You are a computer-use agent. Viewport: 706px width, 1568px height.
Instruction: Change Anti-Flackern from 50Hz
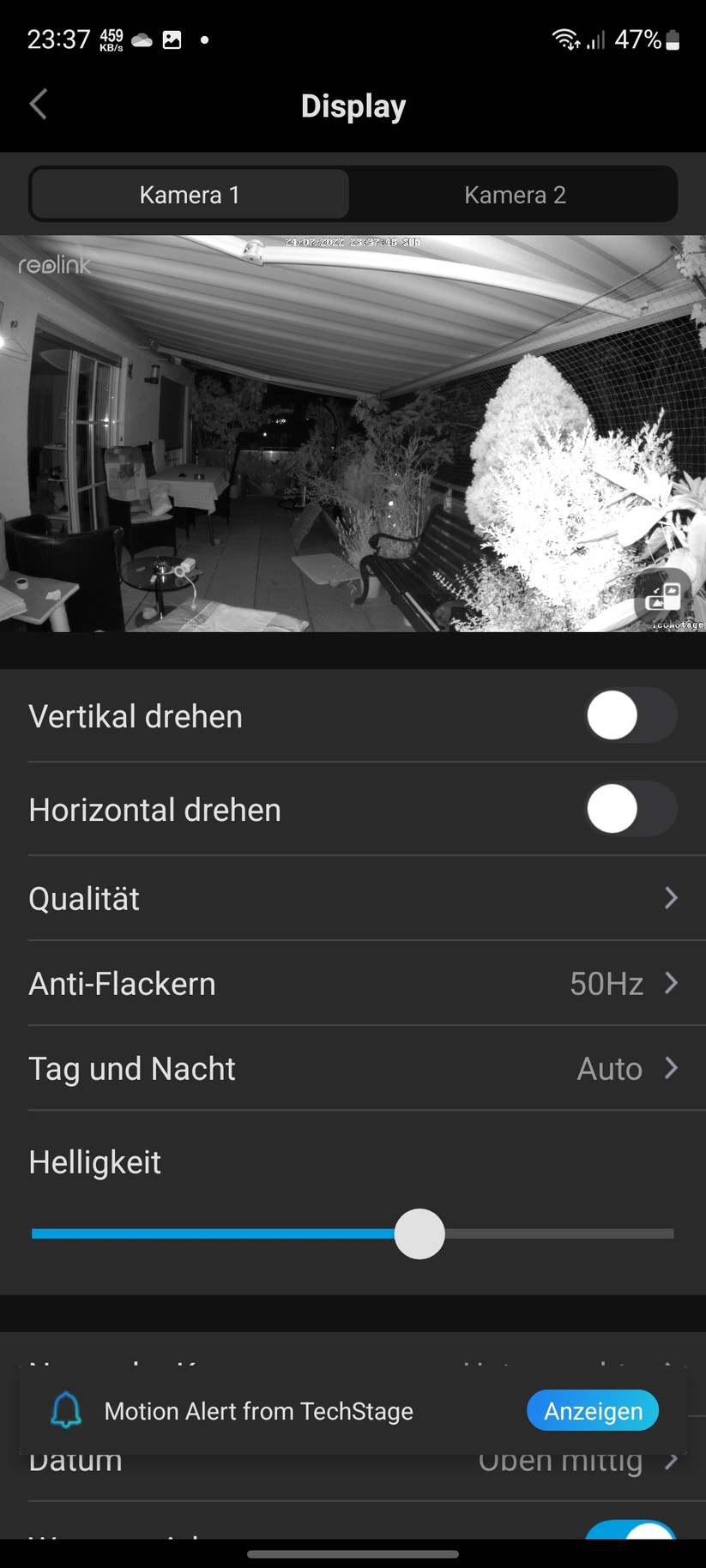pos(353,984)
